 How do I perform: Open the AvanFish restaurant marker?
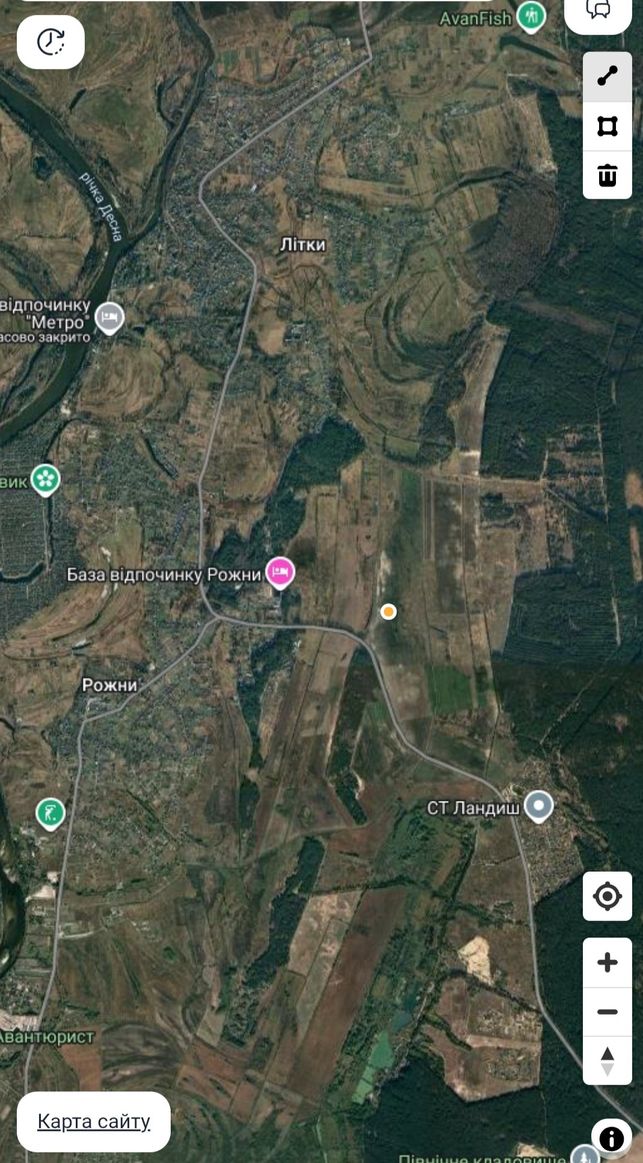[531, 16]
